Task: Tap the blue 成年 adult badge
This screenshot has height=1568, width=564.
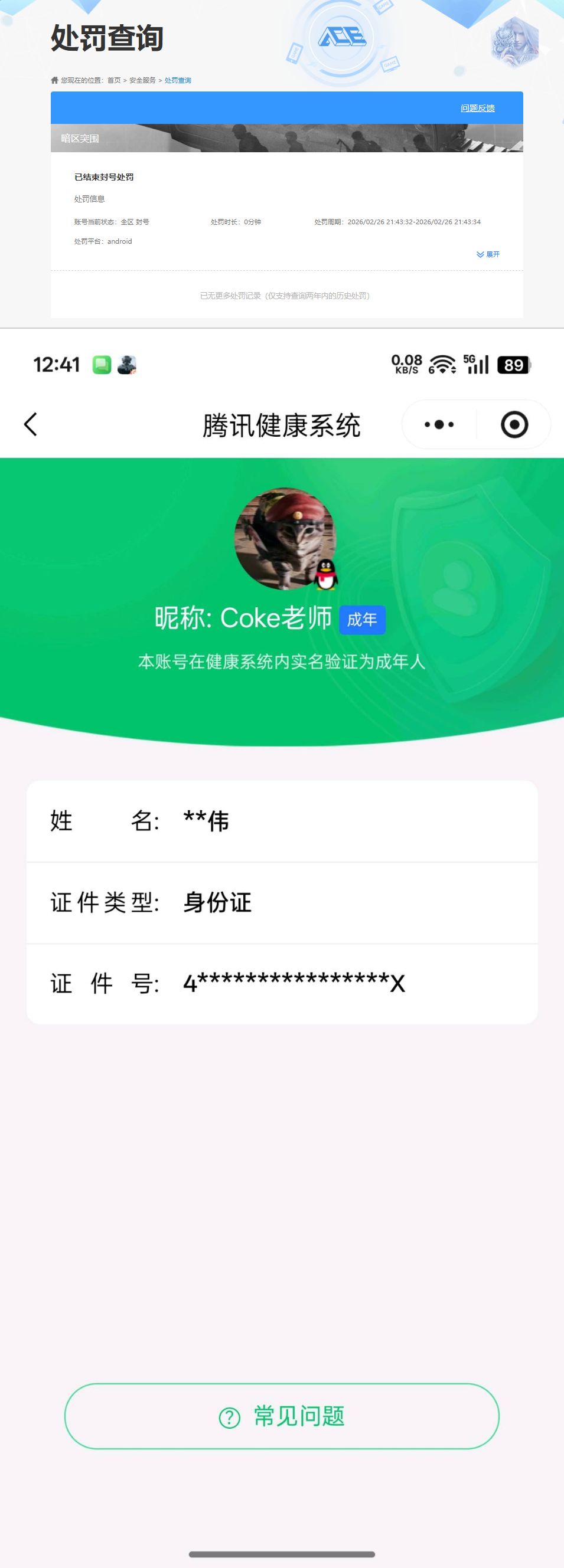Action: point(364,620)
